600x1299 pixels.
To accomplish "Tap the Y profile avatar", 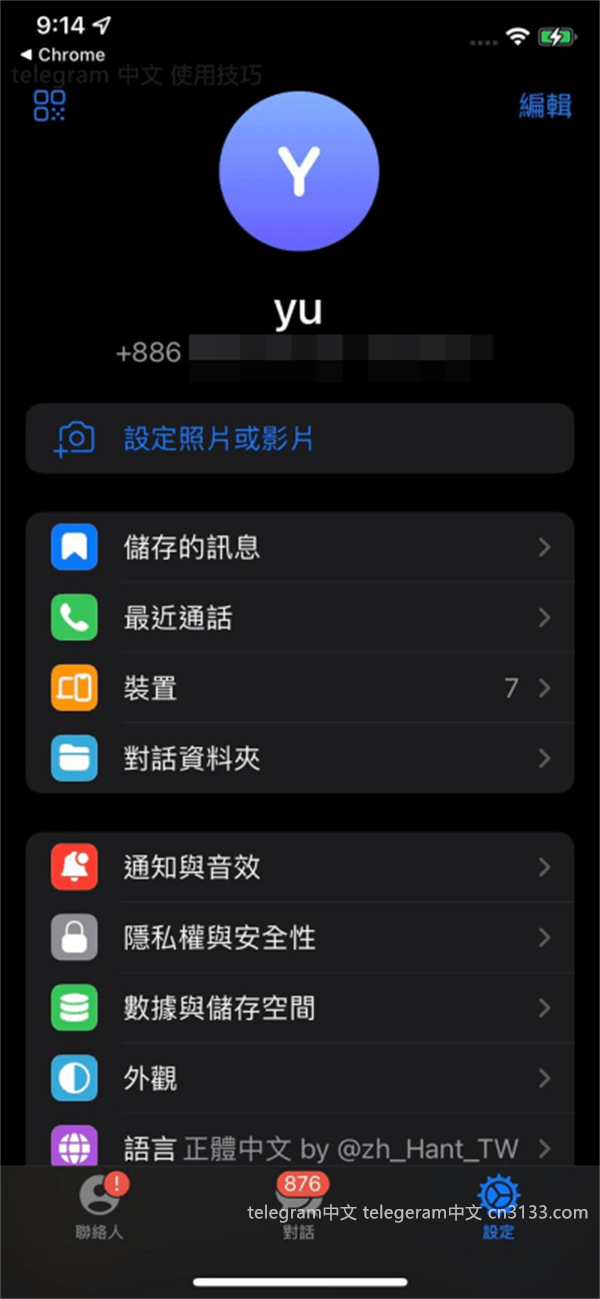I will [299, 171].
